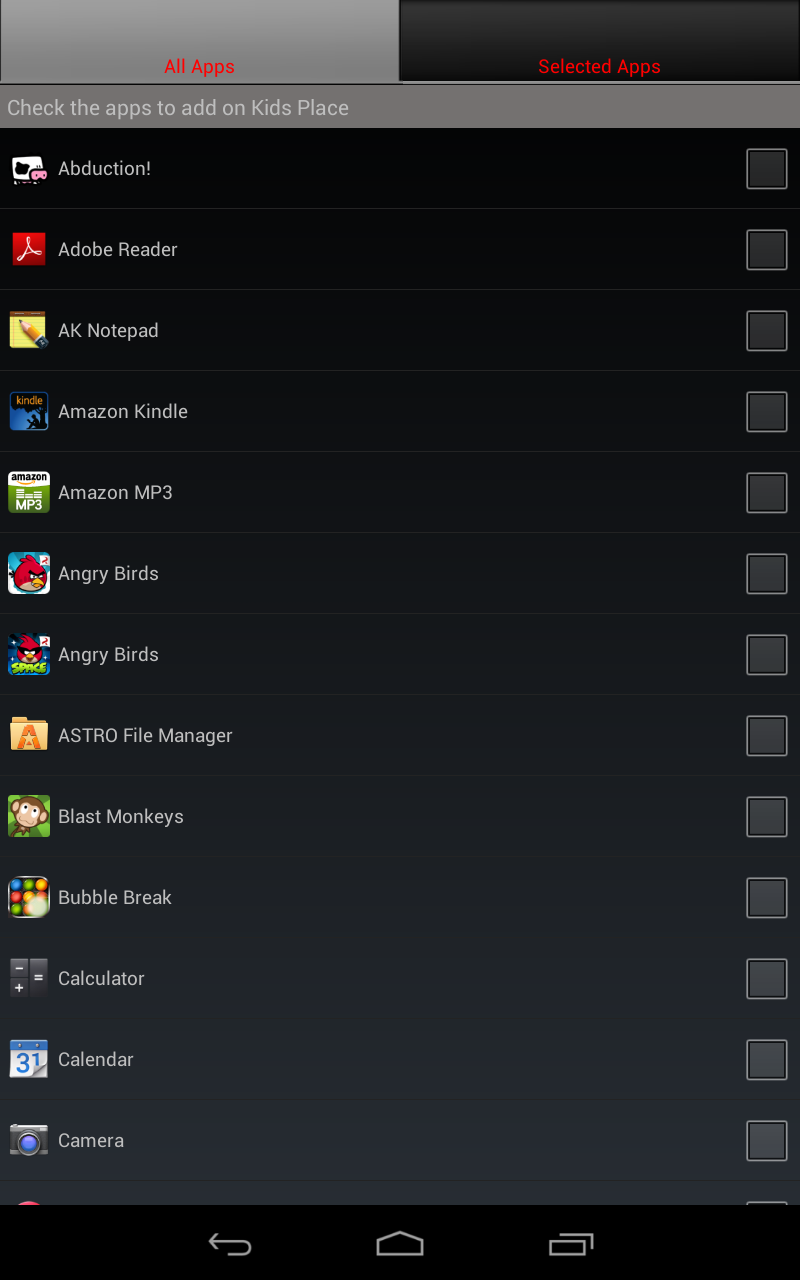Check the box for Abduction!

tap(766, 169)
